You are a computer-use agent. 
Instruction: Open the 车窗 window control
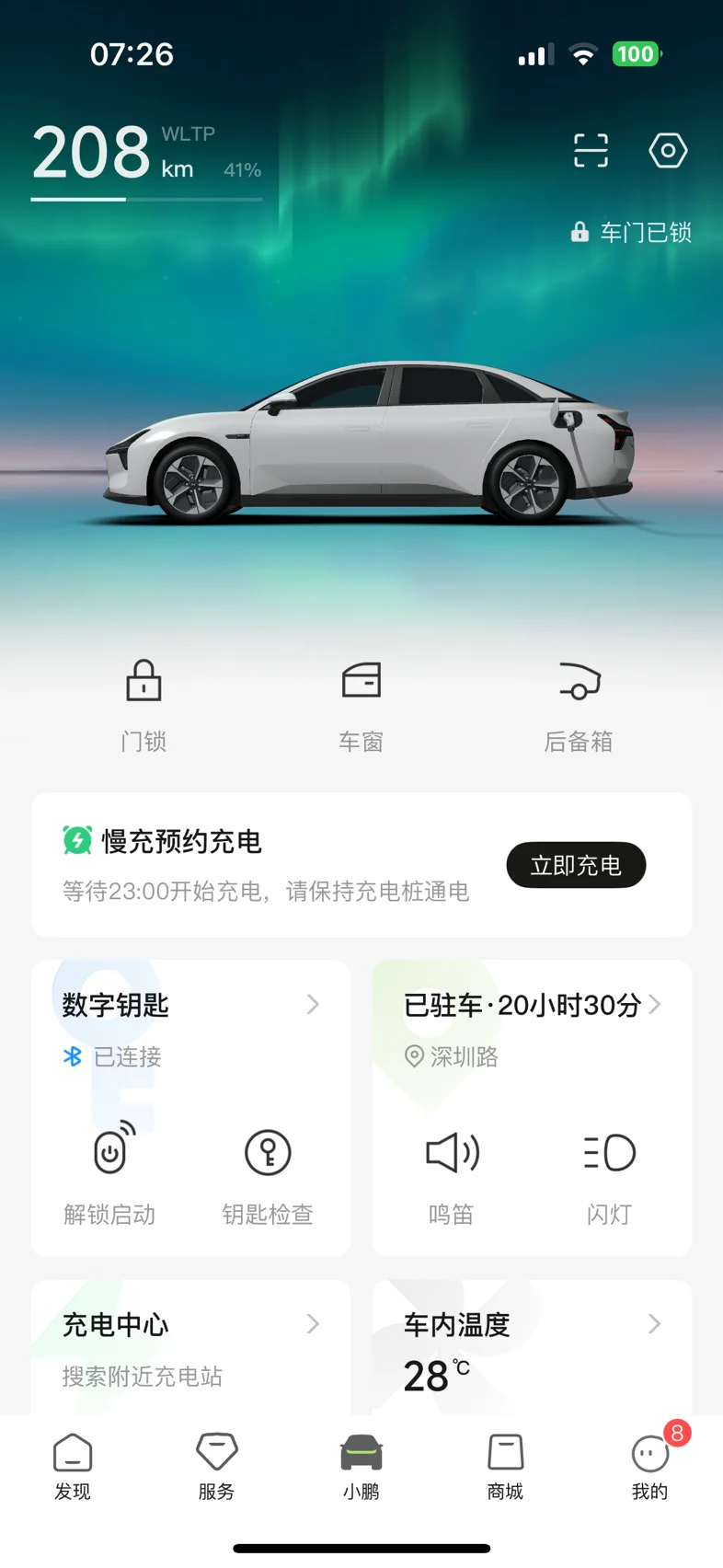(361, 706)
